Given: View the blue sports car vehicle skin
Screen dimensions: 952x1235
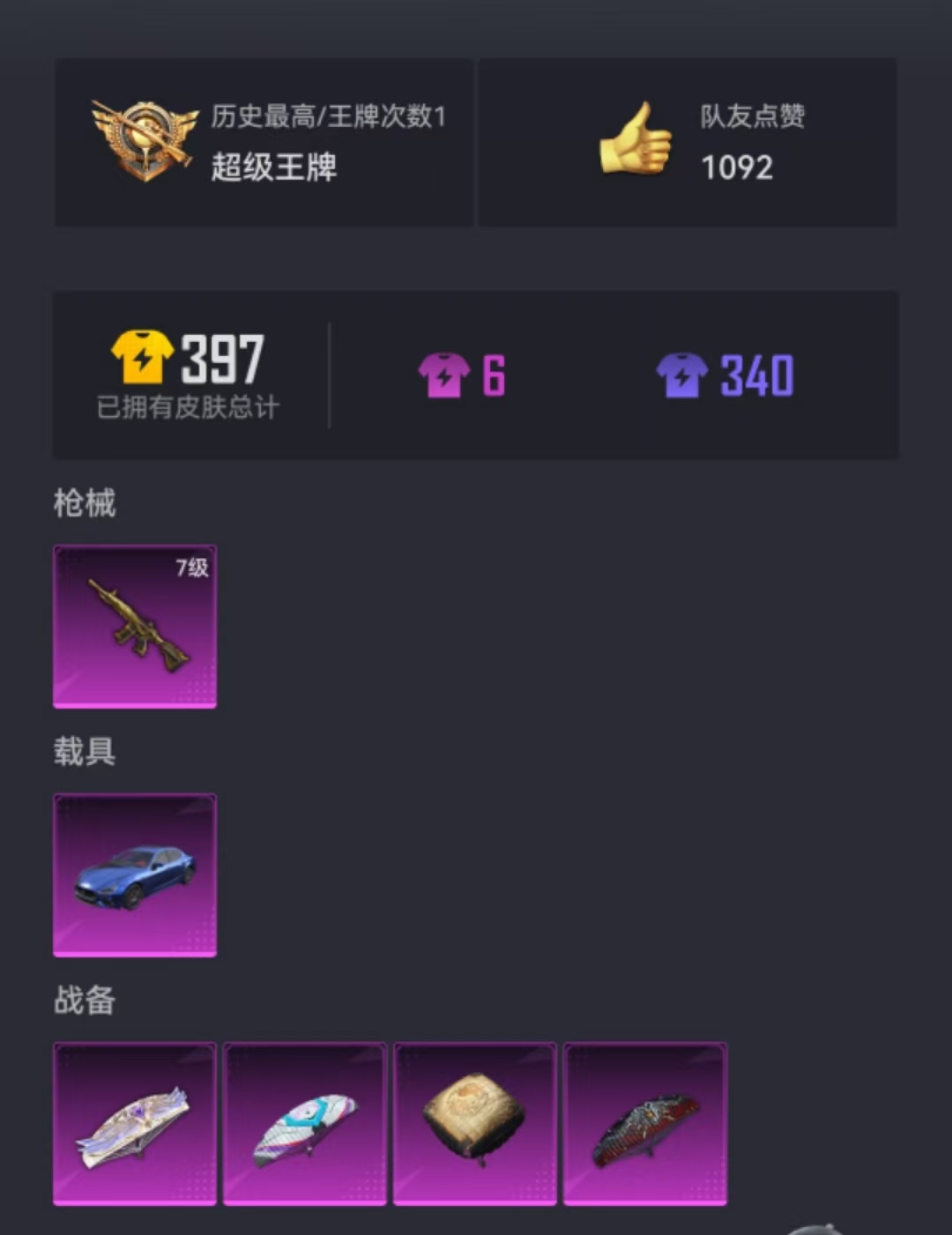Looking at the screenshot, I should [x=135, y=874].
